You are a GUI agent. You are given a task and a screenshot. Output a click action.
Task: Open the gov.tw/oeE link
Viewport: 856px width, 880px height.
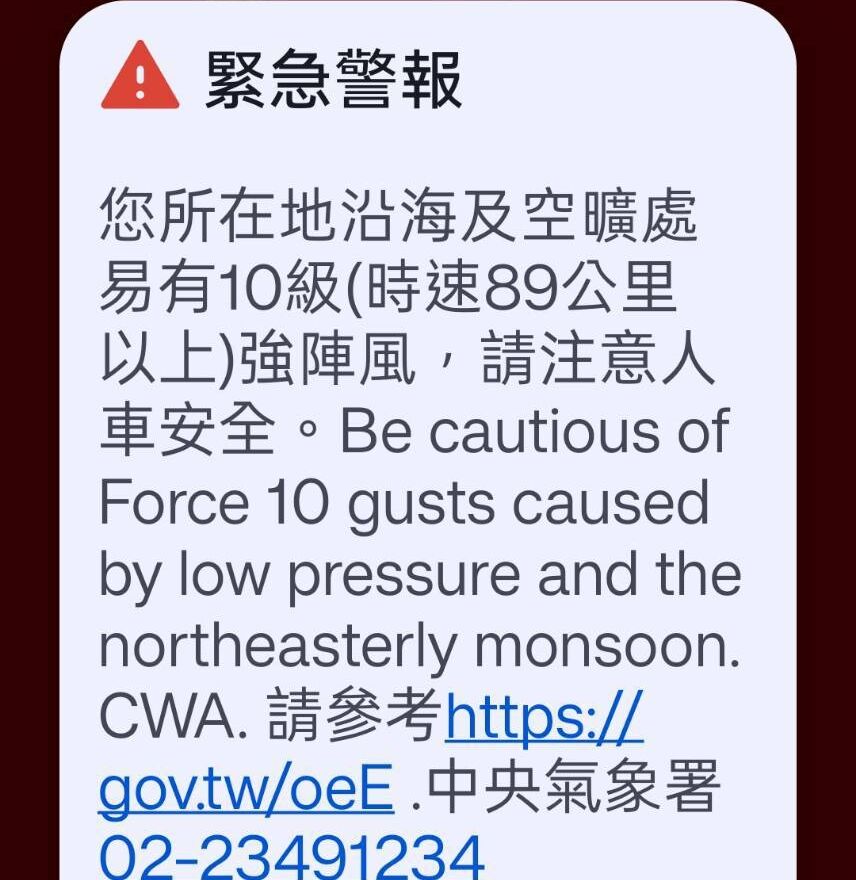coord(246,789)
